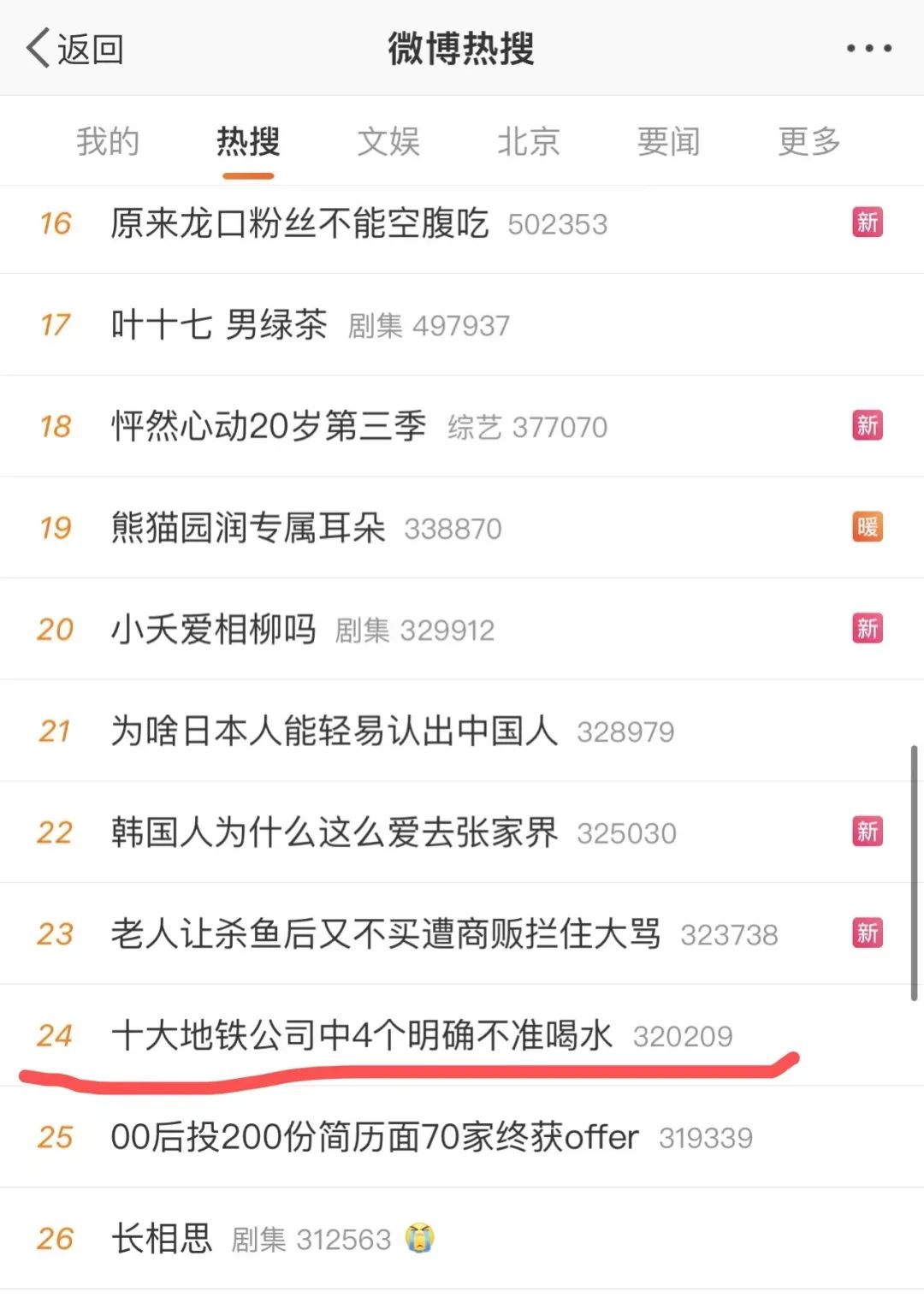
Task: Open the 长相思 trending topic
Action: 162,1238
